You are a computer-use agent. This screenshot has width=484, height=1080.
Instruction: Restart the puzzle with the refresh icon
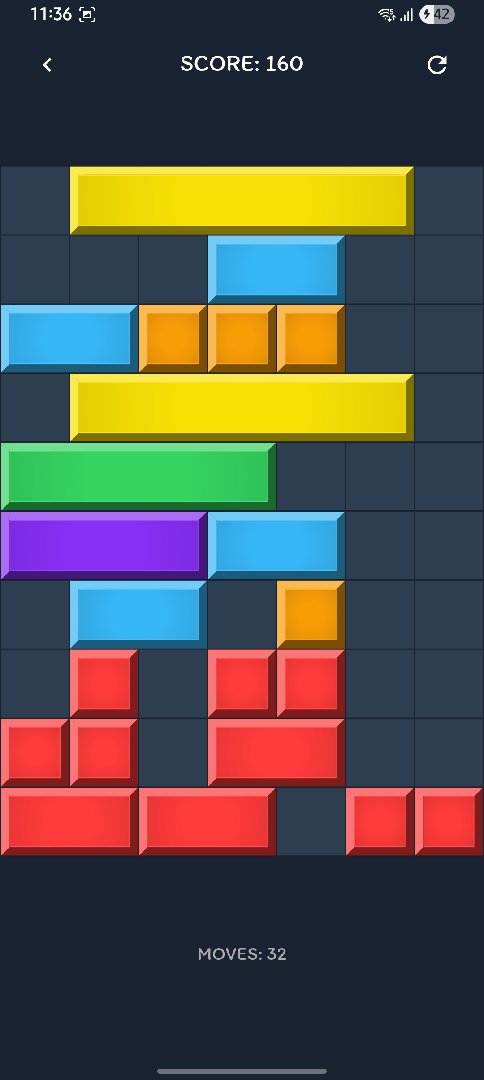[x=437, y=65]
